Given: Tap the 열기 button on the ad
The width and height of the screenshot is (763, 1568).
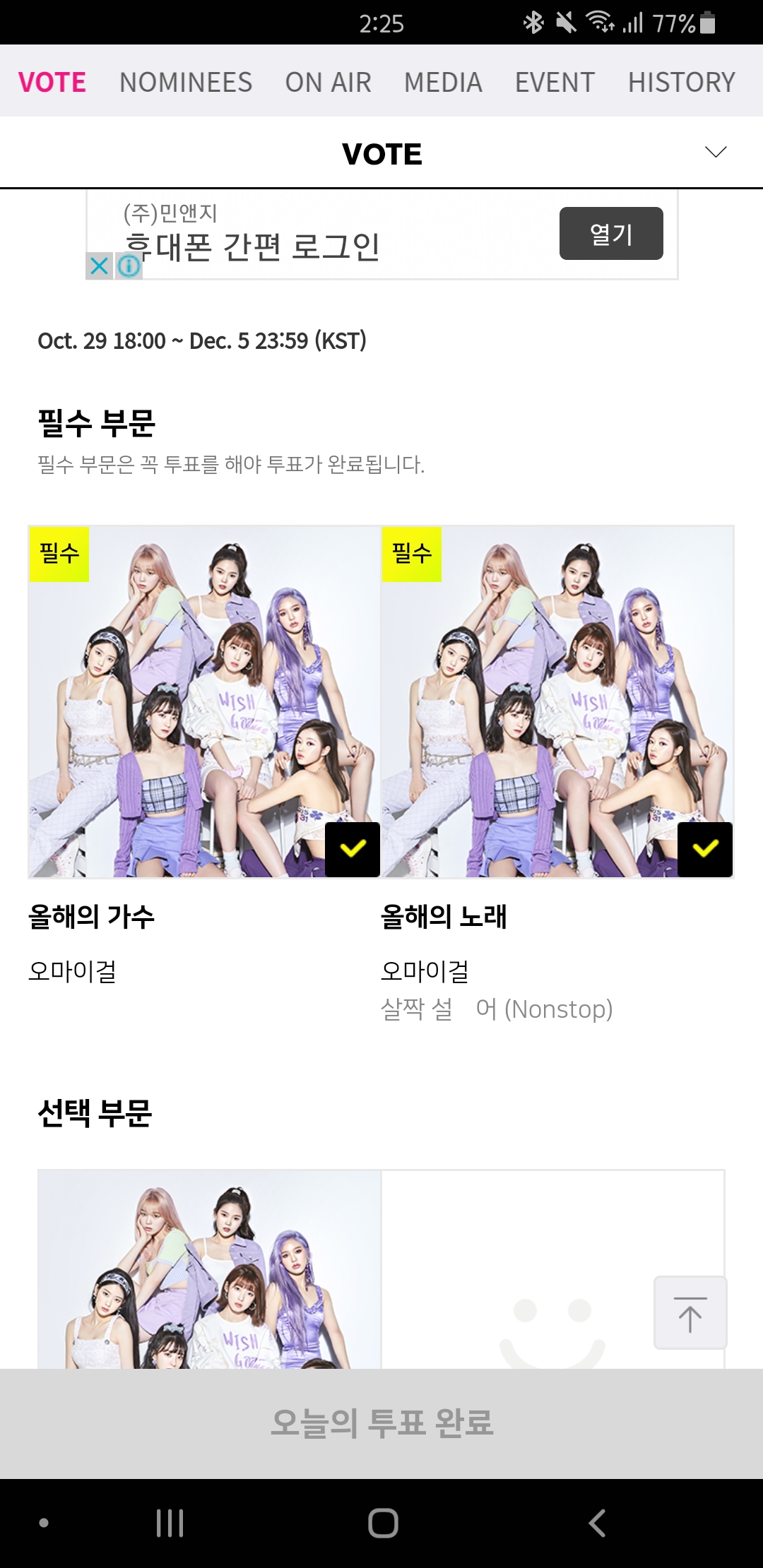Looking at the screenshot, I should pyautogui.click(x=610, y=234).
